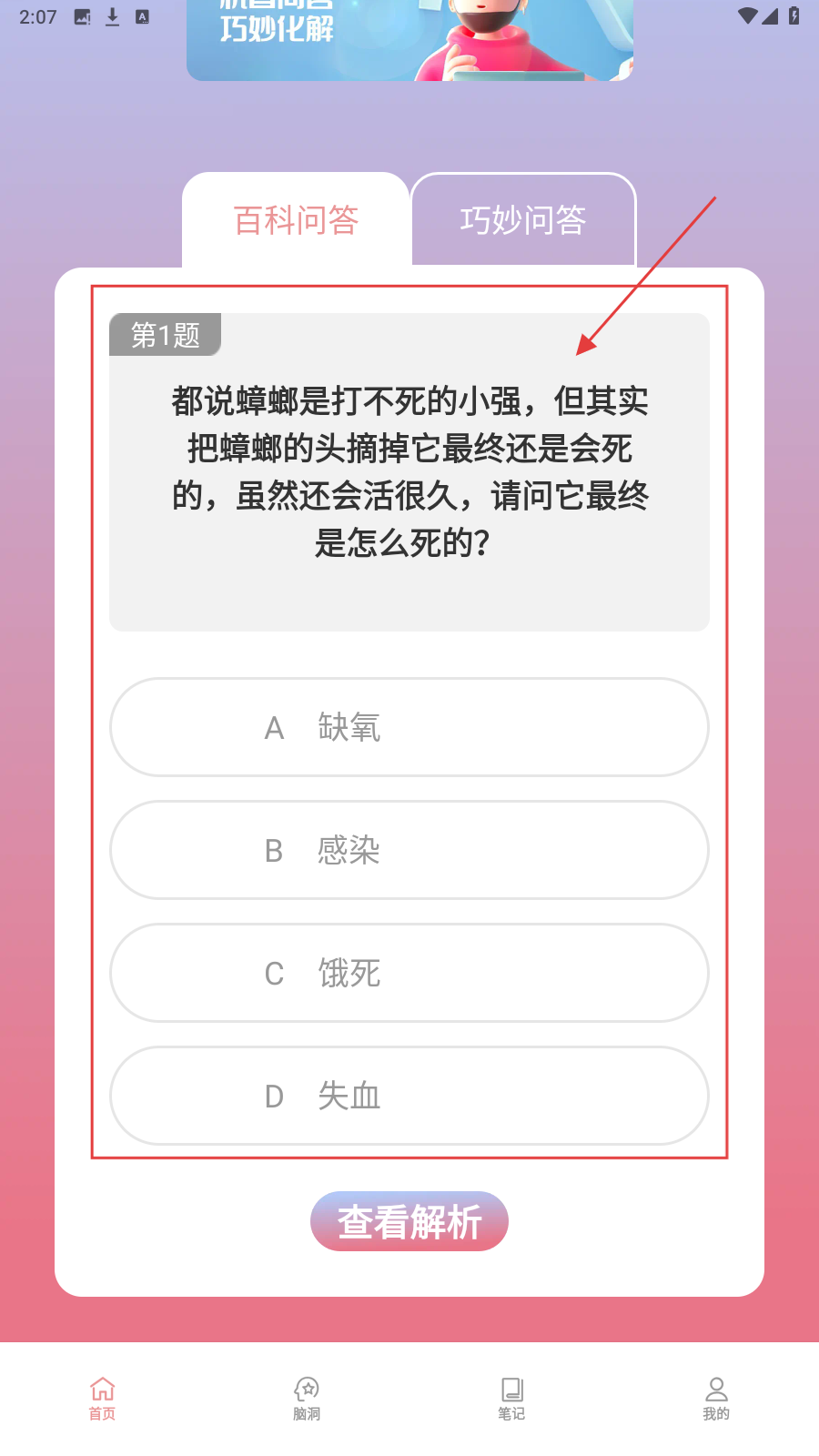Choose answer B 感染
This screenshot has width=819, height=1456.
click(x=409, y=850)
